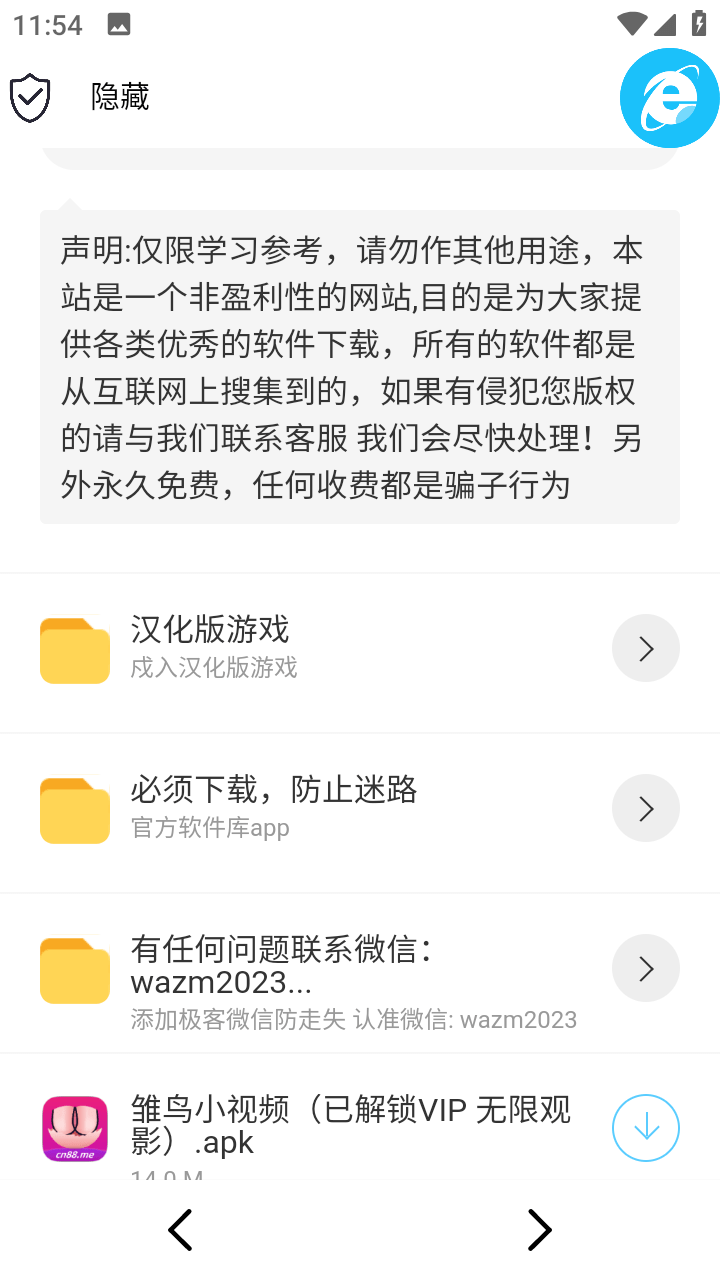
Task: Tap the blue download icon for 雏鸟小视频 apk
Action: point(646,1127)
